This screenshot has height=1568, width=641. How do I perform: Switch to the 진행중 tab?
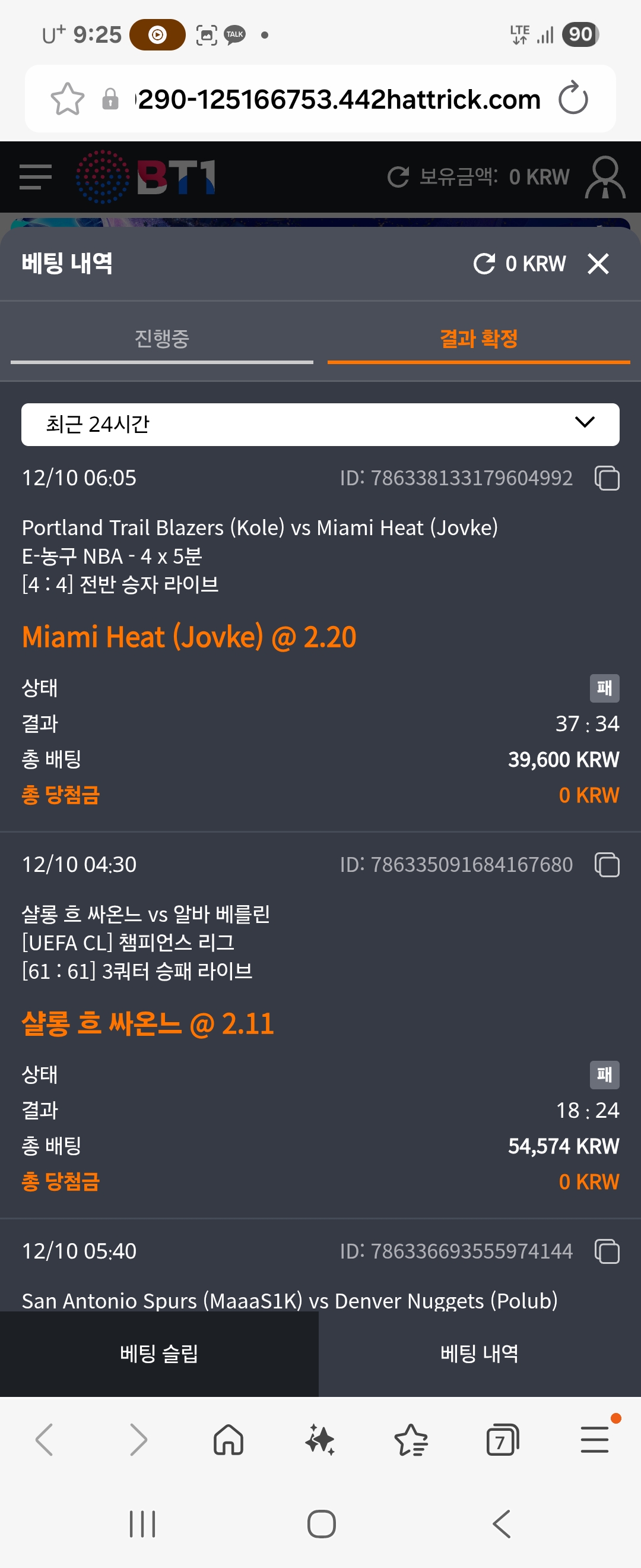click(x=162, y=339)
